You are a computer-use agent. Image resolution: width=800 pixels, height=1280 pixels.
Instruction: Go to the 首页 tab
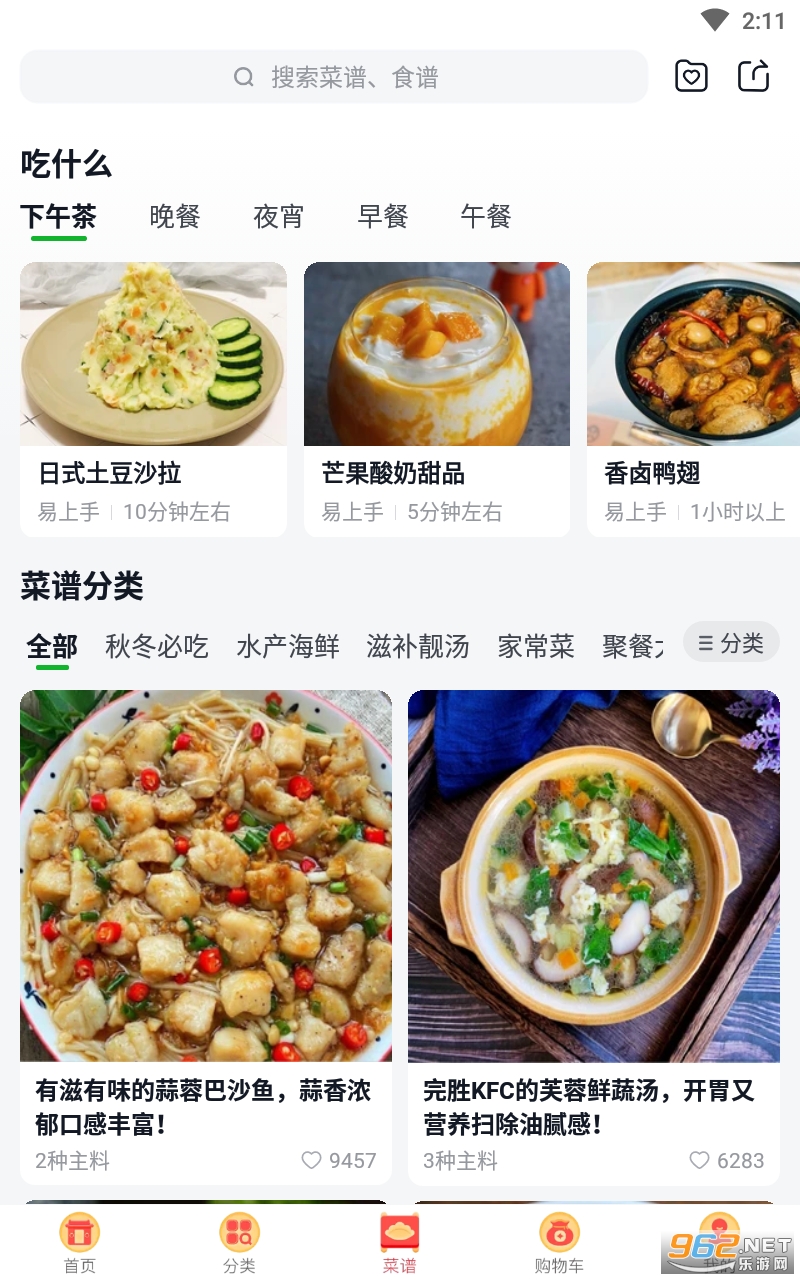point(80,1244)
